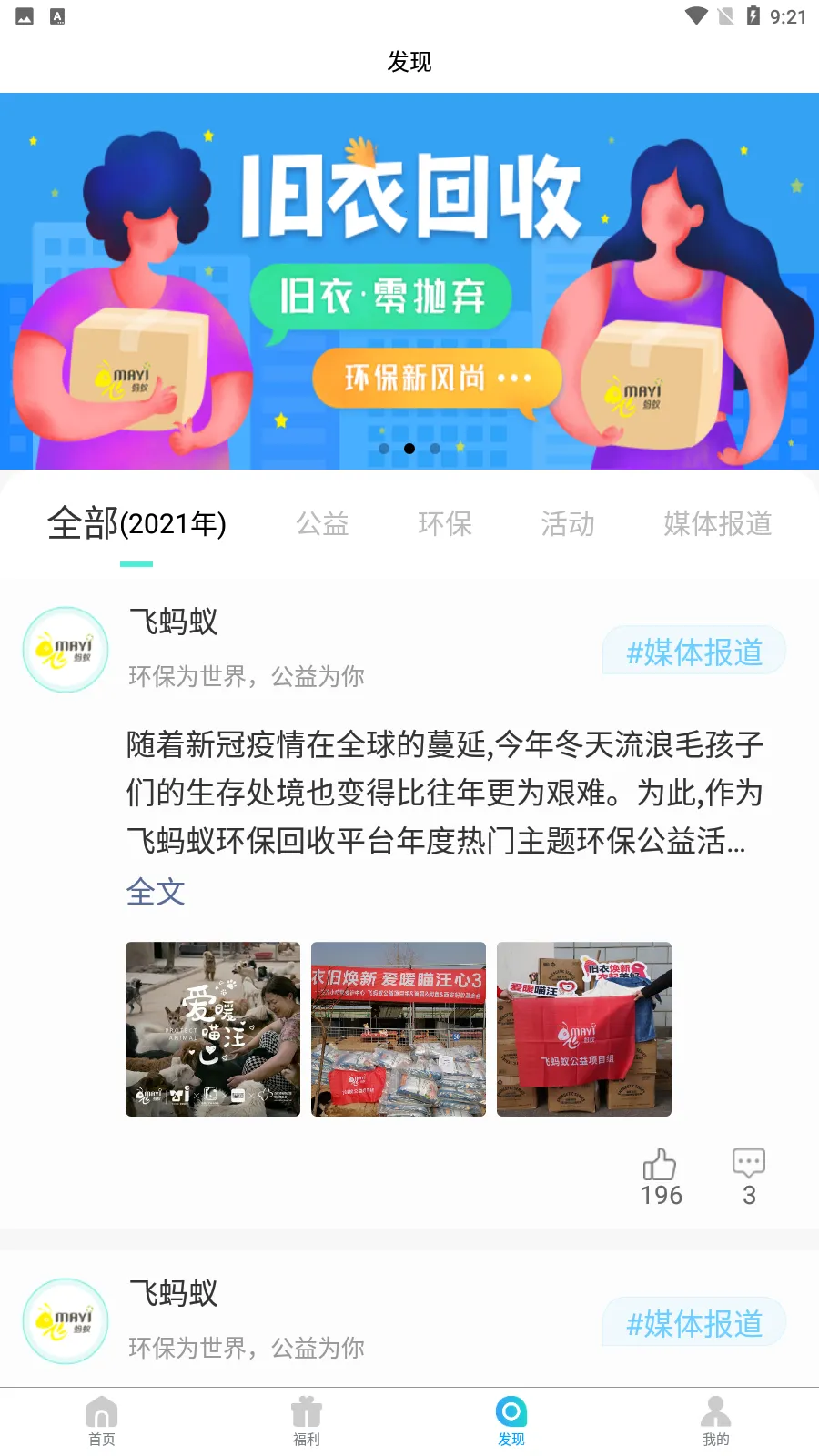Image resolution: width=819 pixels, height=1456 pixels.
Task: Switch to the 活动 tab
Action: (568, 524)
